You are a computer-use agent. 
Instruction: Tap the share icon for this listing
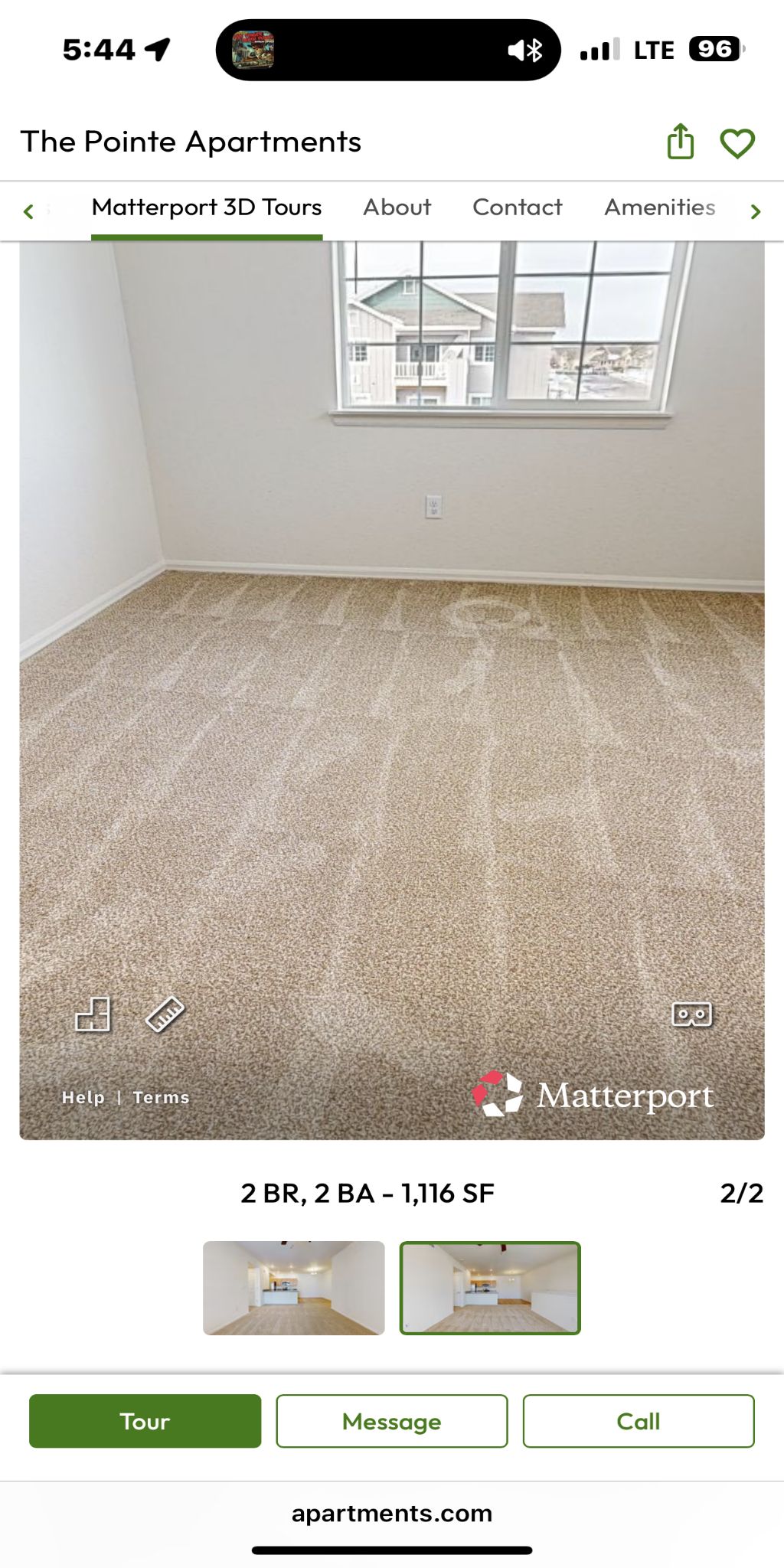(680, 141)
